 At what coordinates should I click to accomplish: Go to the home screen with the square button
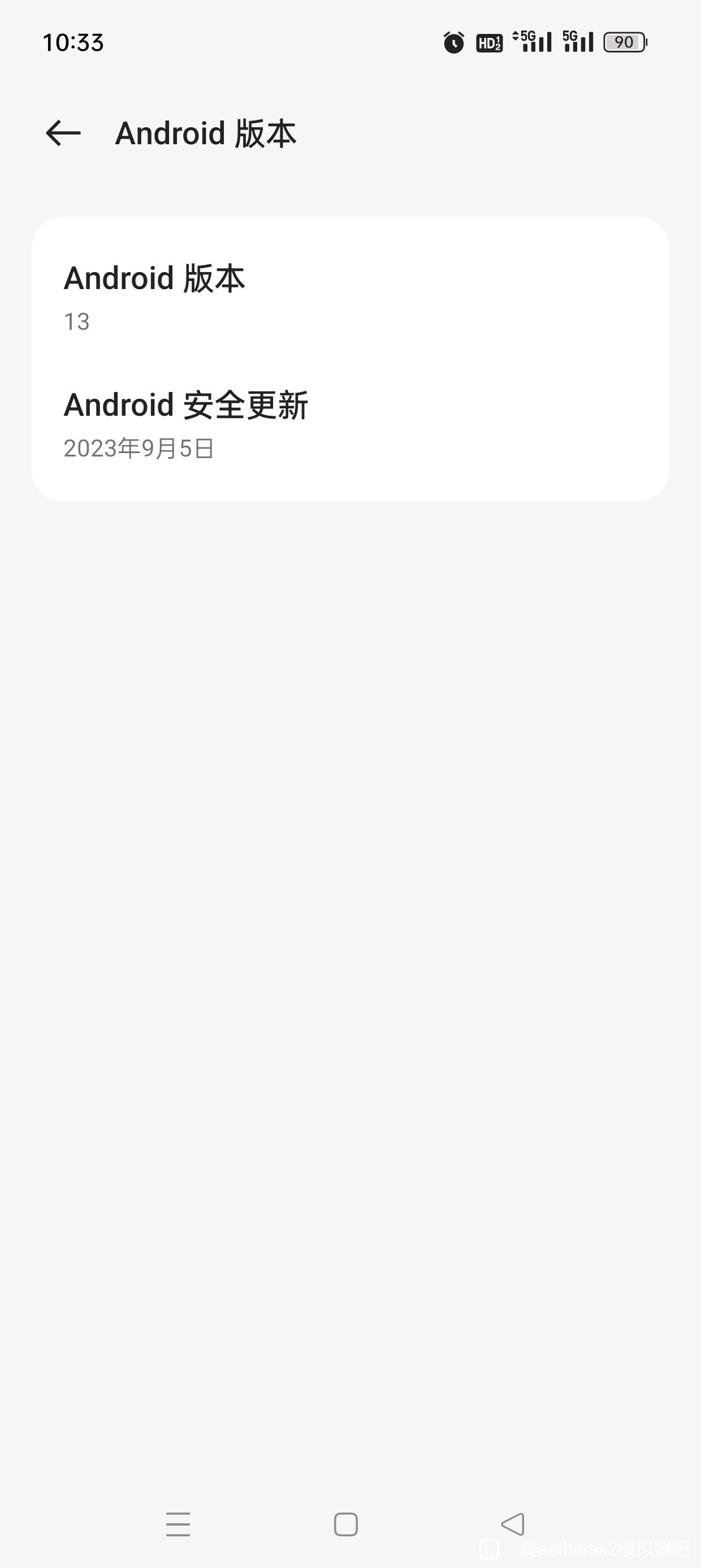point(345,1524)
